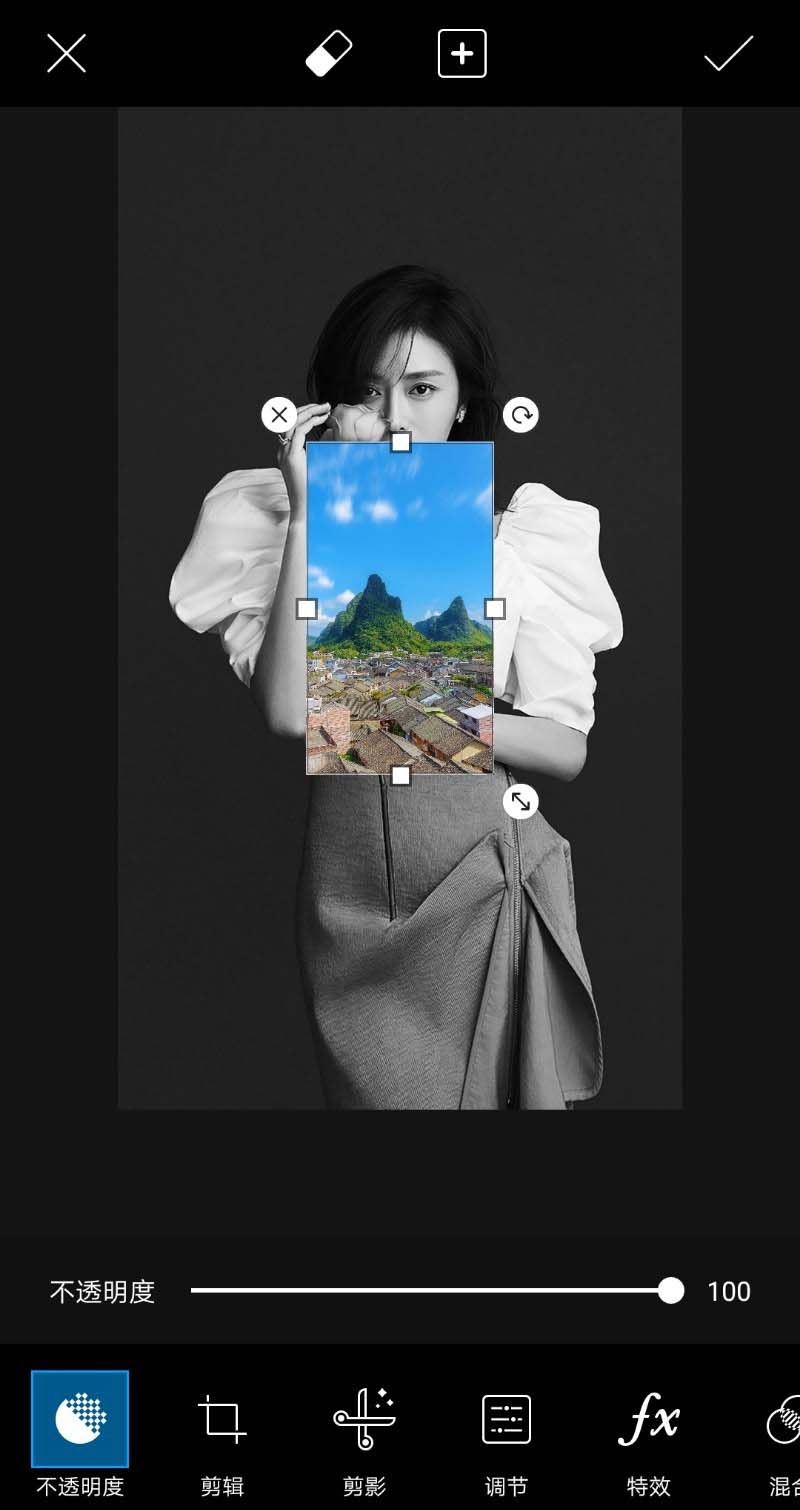This screenshot has width=800, height=1510.
Task: Tap the opacity slider track
Action: point(430,1291)
